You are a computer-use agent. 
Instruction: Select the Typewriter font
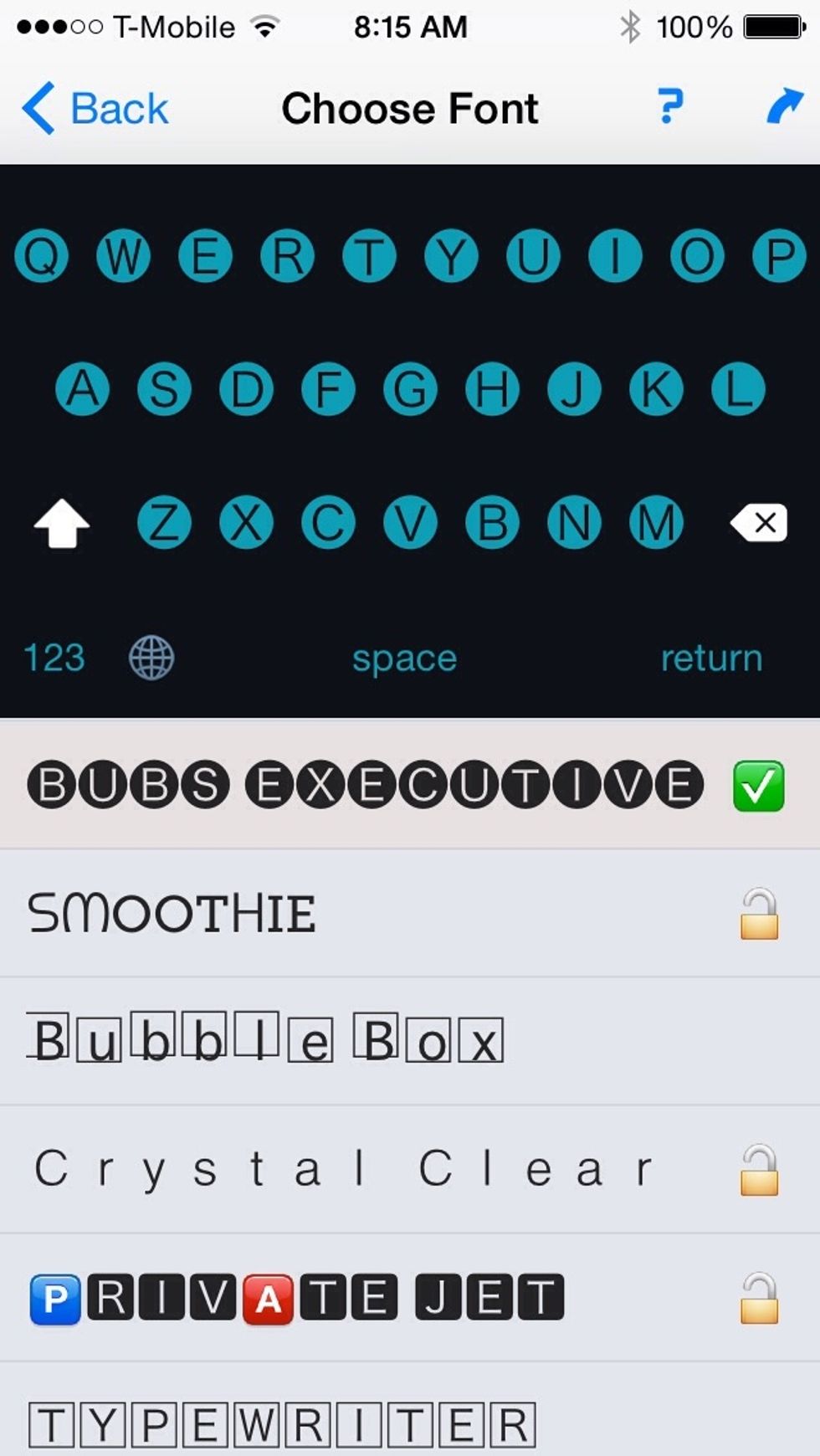410,1410
